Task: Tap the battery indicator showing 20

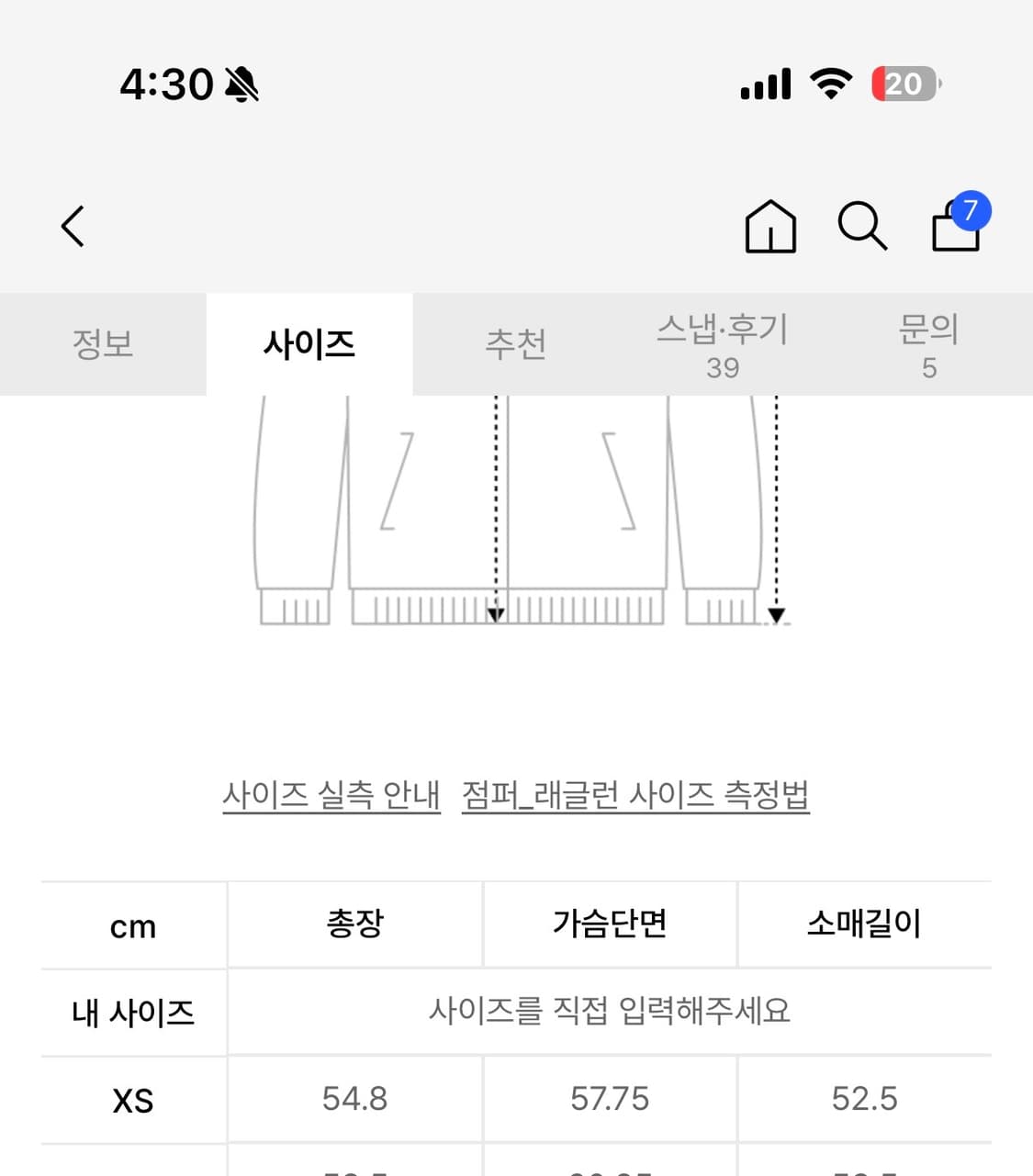Action: pyautogui.click(x=904, y=84)
